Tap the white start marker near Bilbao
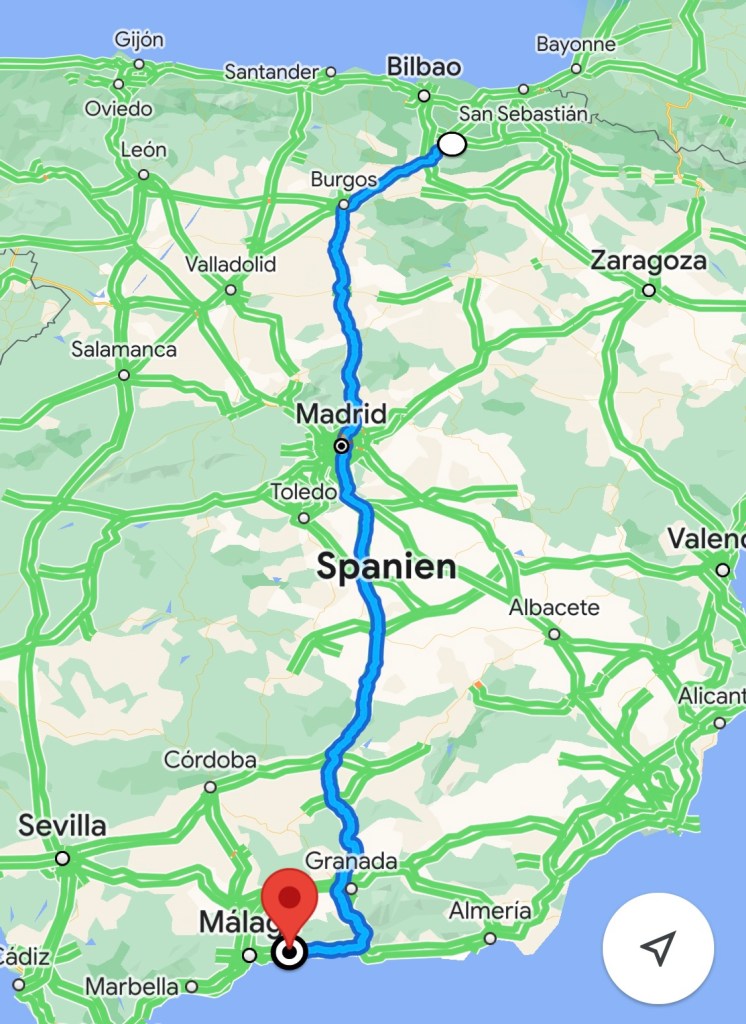 (x=452, y=144)
